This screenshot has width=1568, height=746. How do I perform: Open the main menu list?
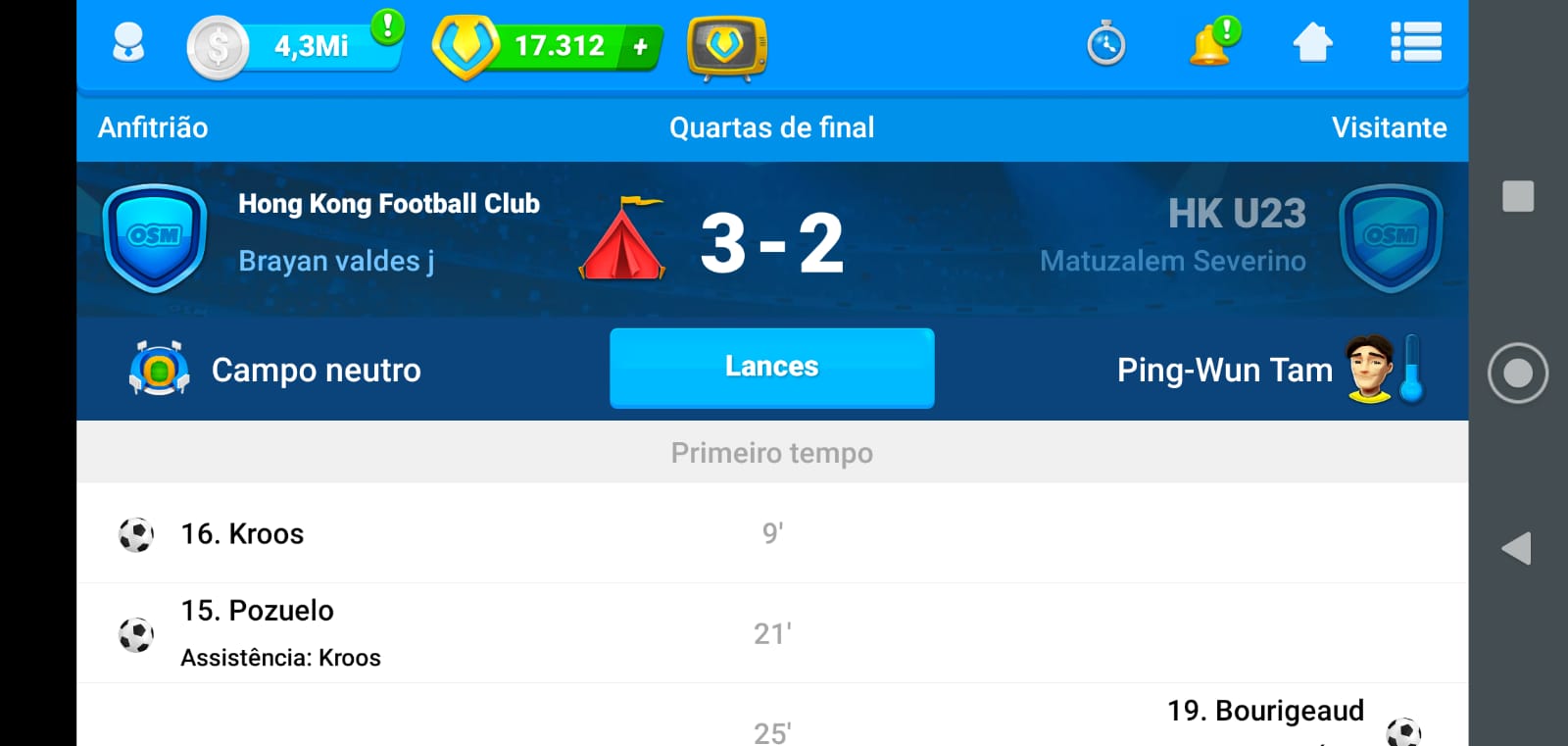[x=1415, y=44]
